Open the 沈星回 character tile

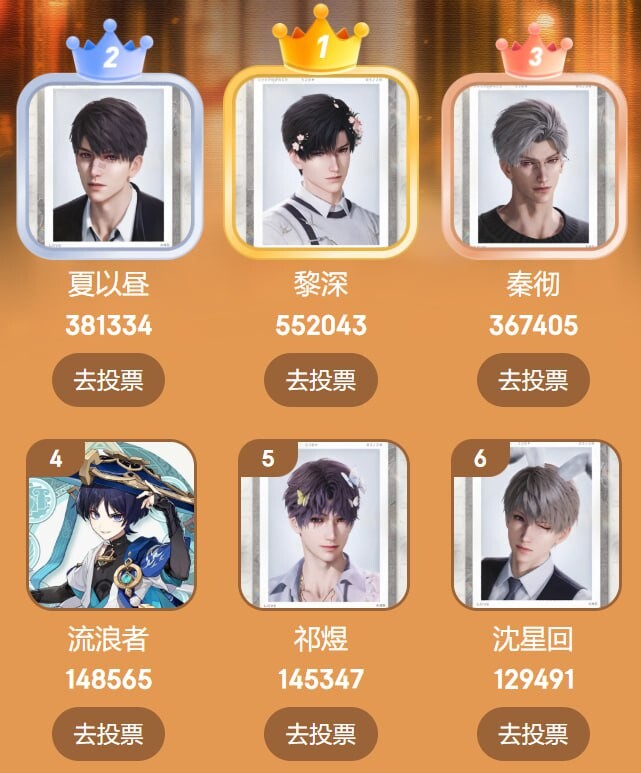tap(535, 525)
